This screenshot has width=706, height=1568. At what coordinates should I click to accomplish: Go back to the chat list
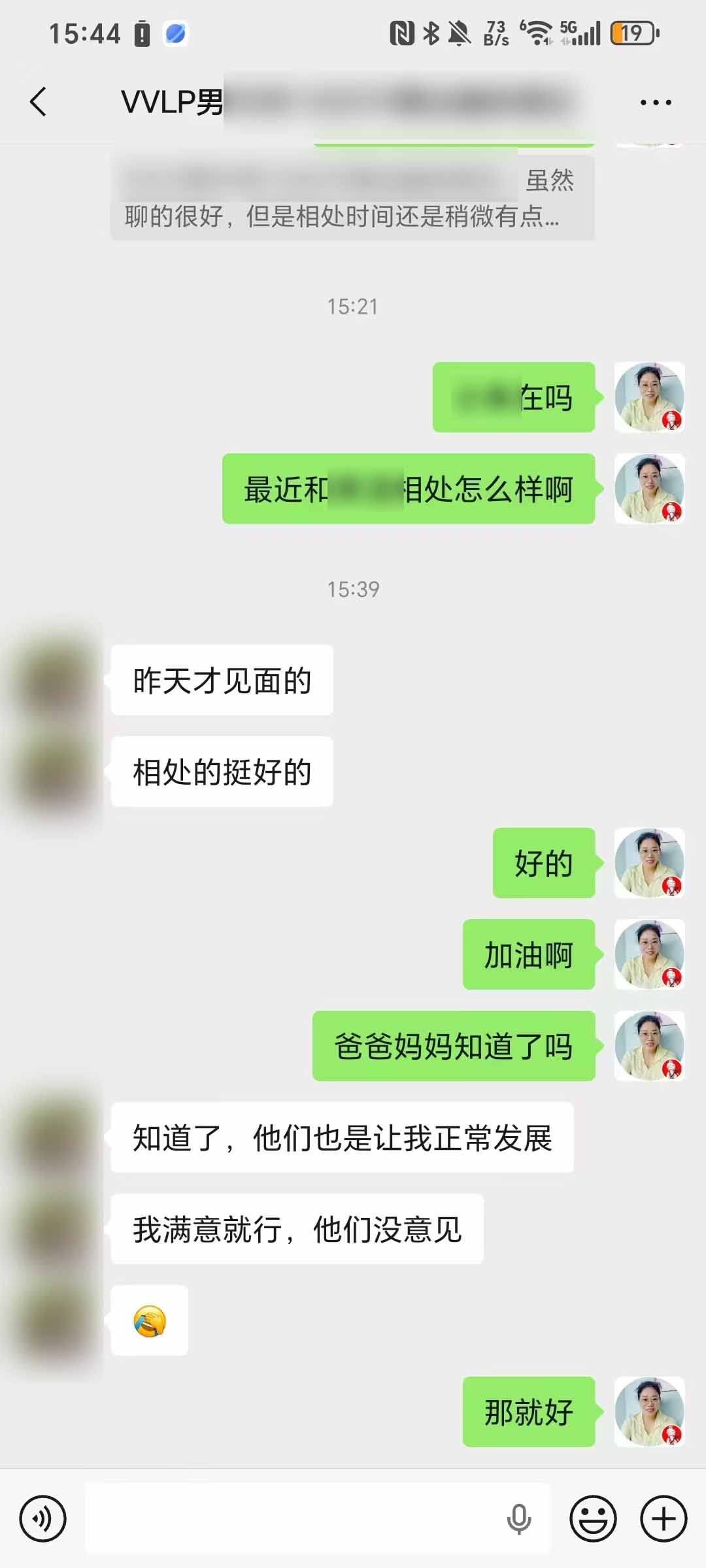coord(39,102)
